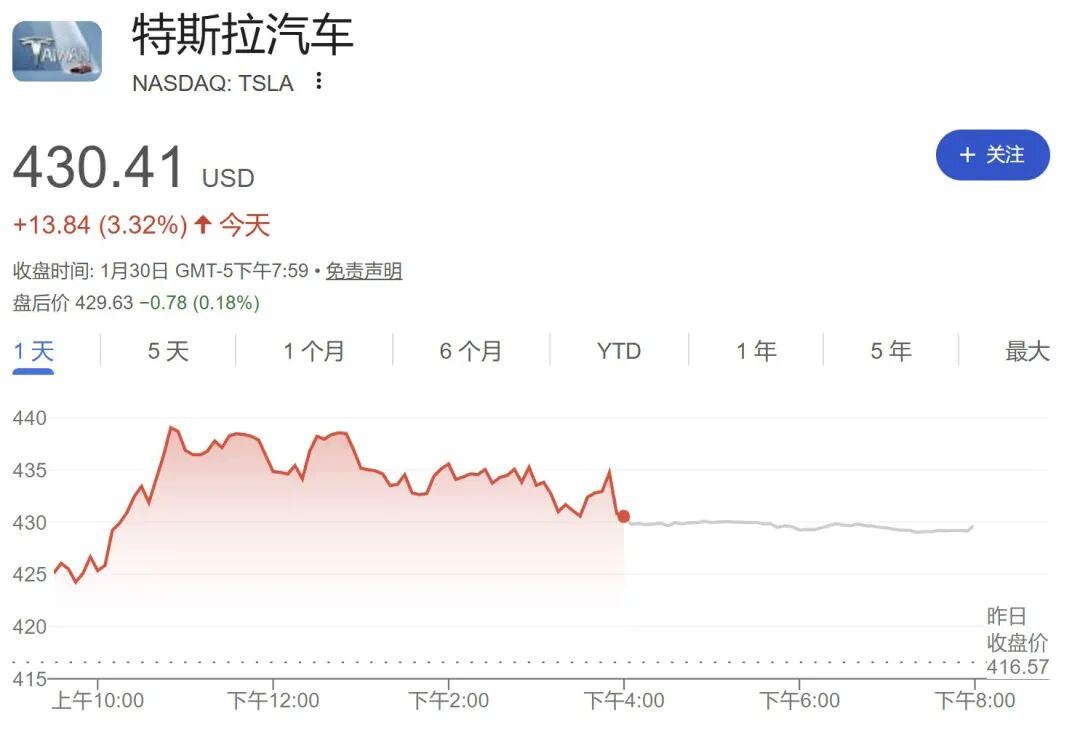Follow Tesla stock with 关注 button

(x=992, y=155)
